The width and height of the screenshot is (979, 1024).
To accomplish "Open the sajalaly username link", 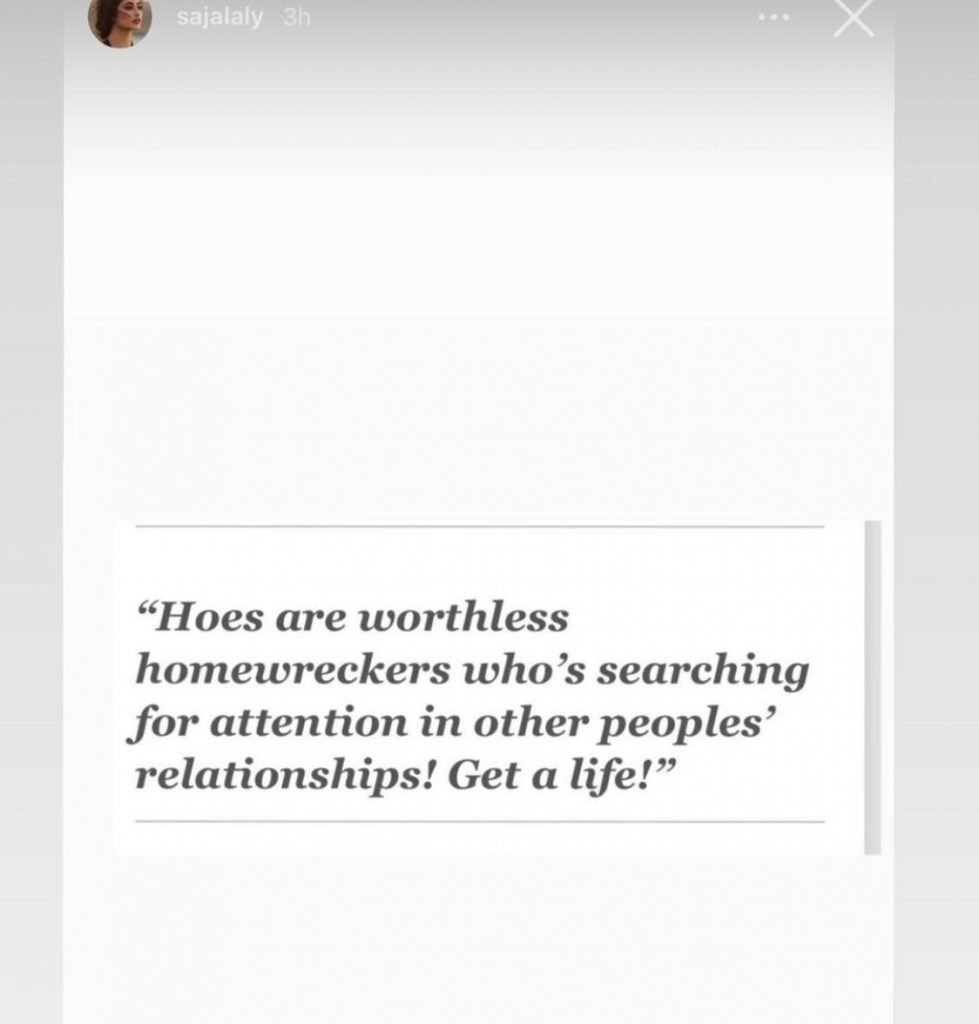I will click(x=219, y=19).
